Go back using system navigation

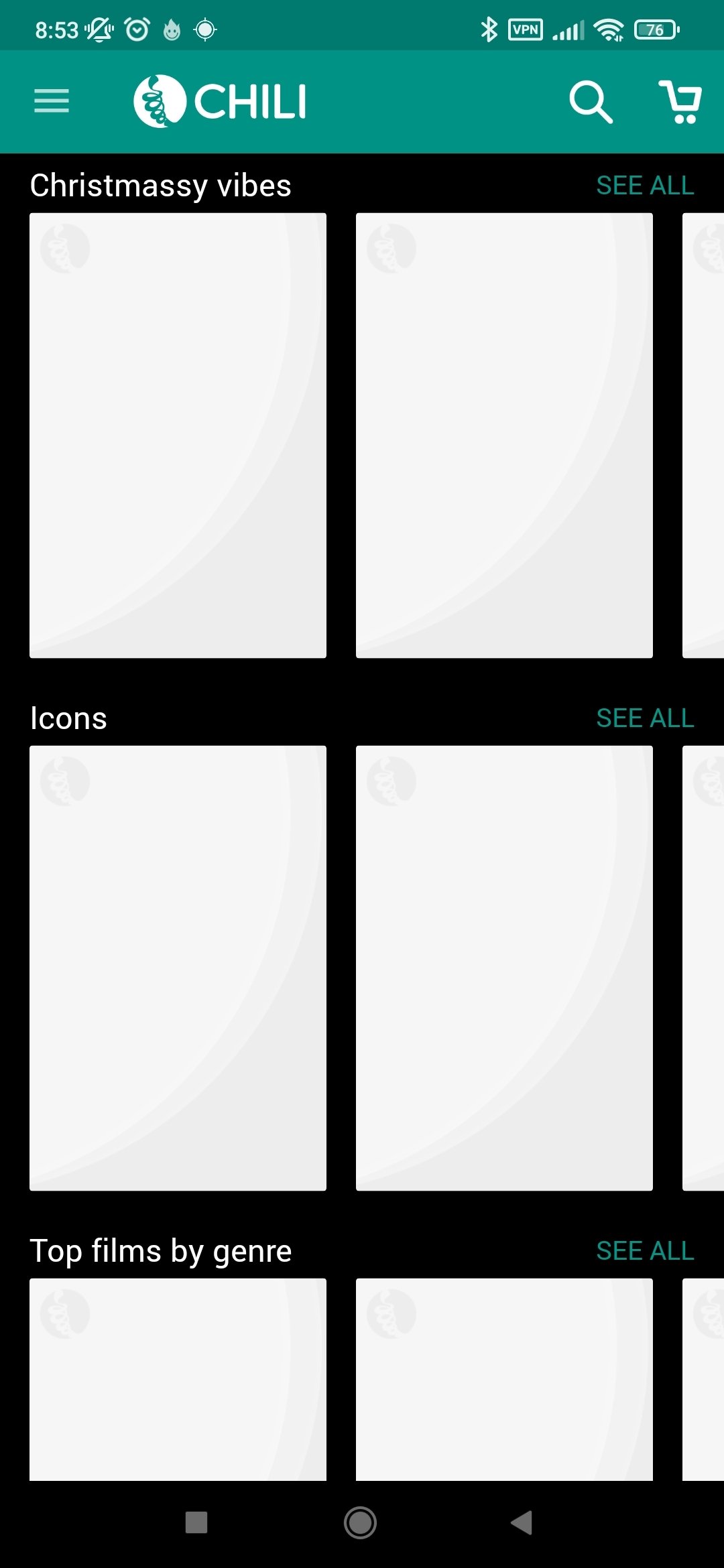(x=522, y=1522)
